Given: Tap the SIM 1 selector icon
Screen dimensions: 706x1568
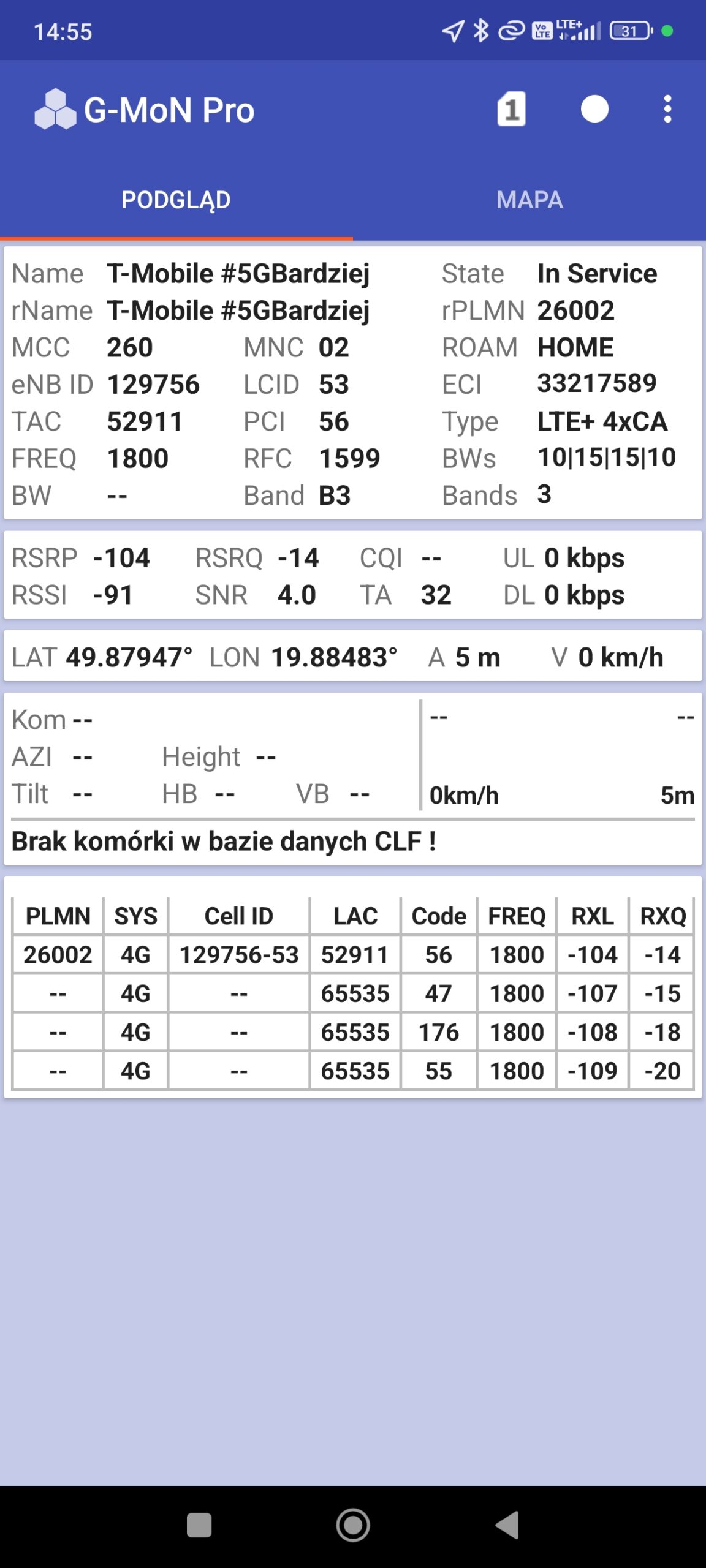Looking at the screenshot, I should 511,110.
